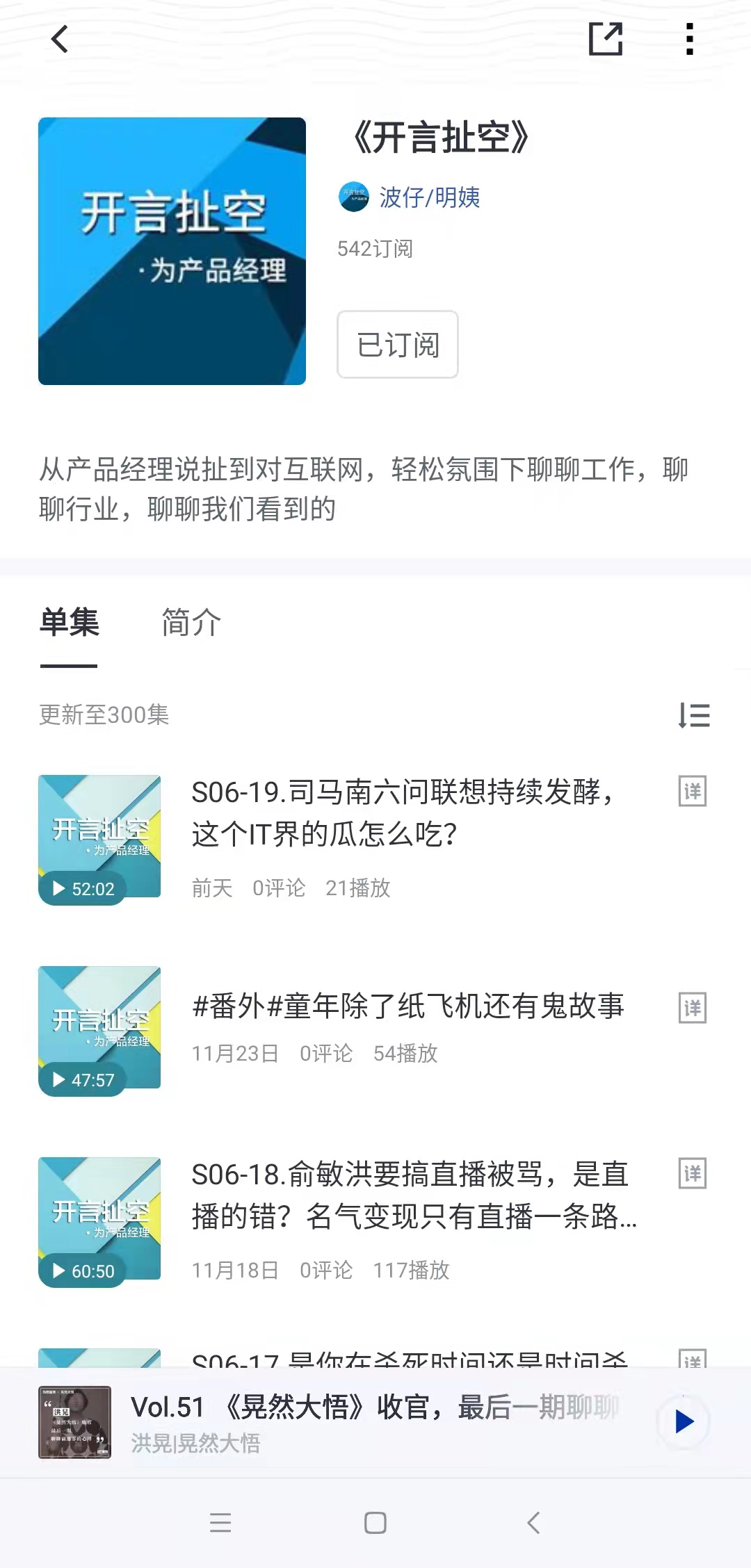
Task: Go back using the top arrow
Action: tap(60, 39)
